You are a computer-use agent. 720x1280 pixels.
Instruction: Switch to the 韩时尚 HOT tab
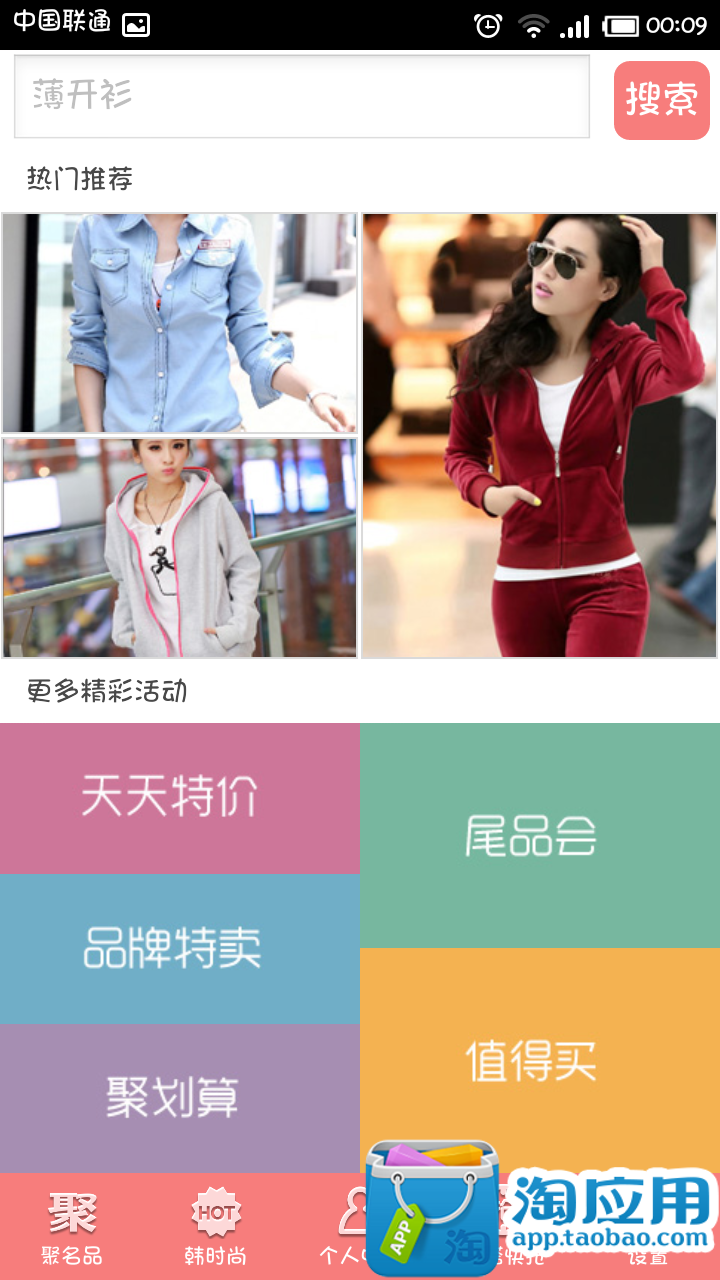click(x=216, y=1227)
